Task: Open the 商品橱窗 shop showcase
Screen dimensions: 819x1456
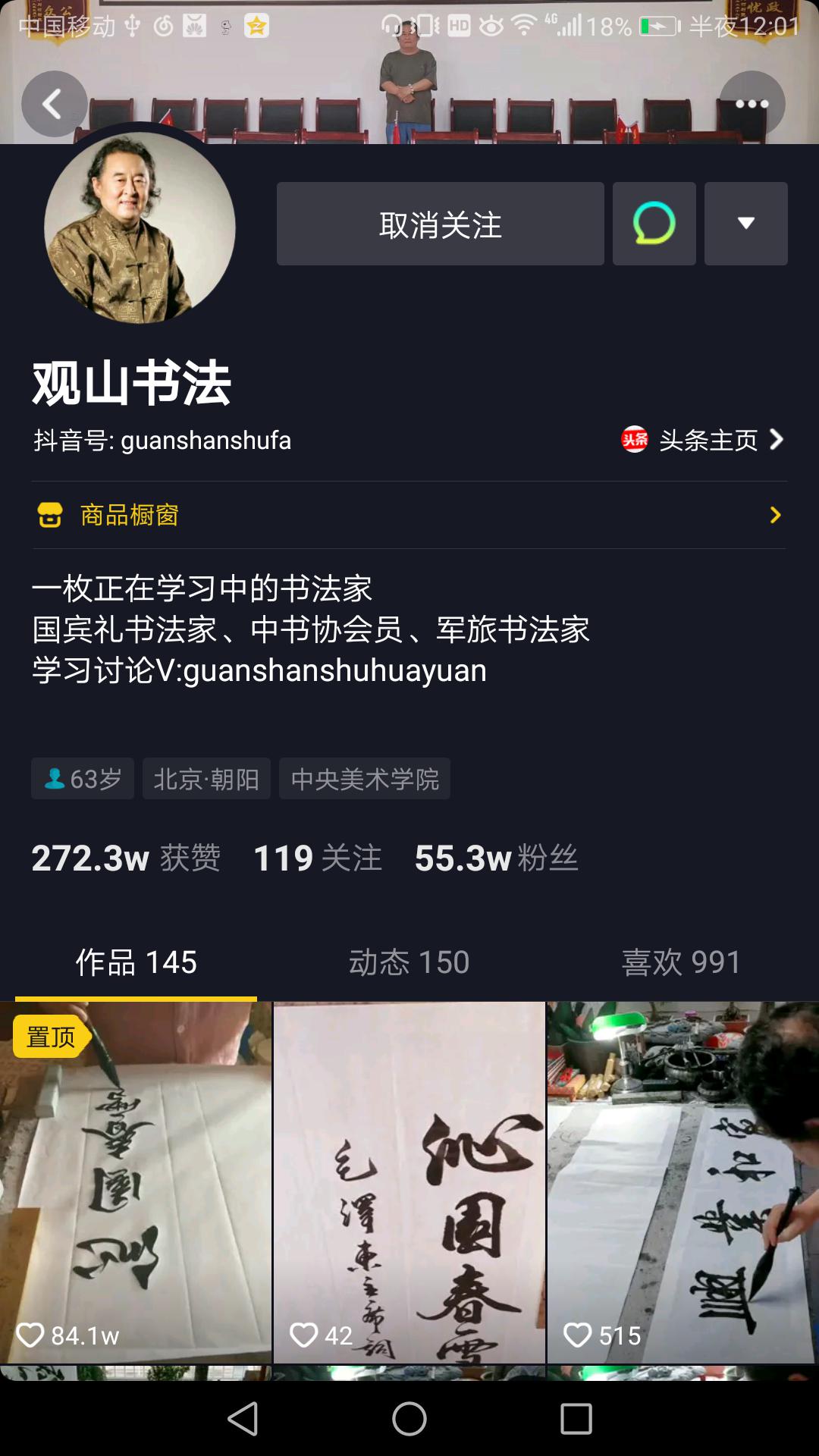Action: (x=409, y=516)
